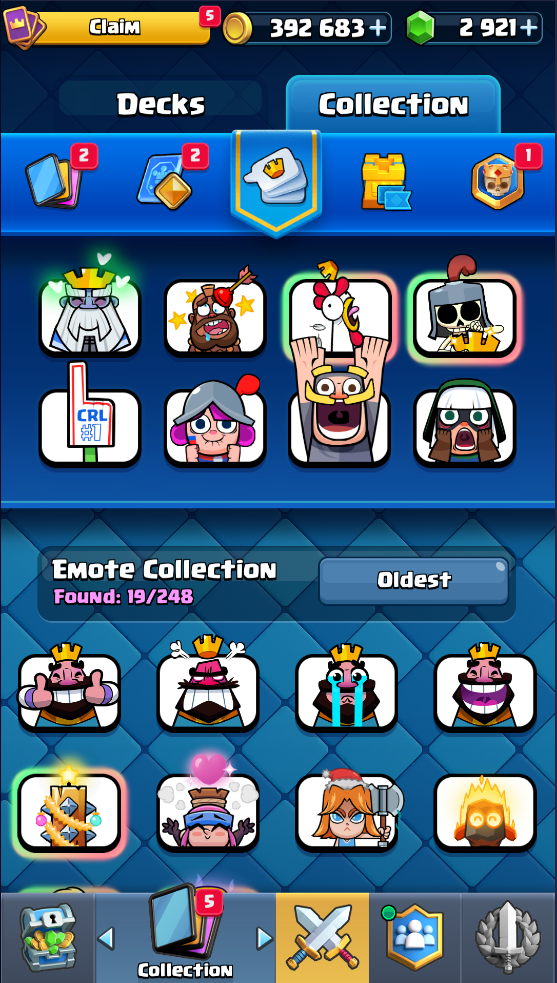
Task: Select the fire spirit emote
Action: pos(485,812)
